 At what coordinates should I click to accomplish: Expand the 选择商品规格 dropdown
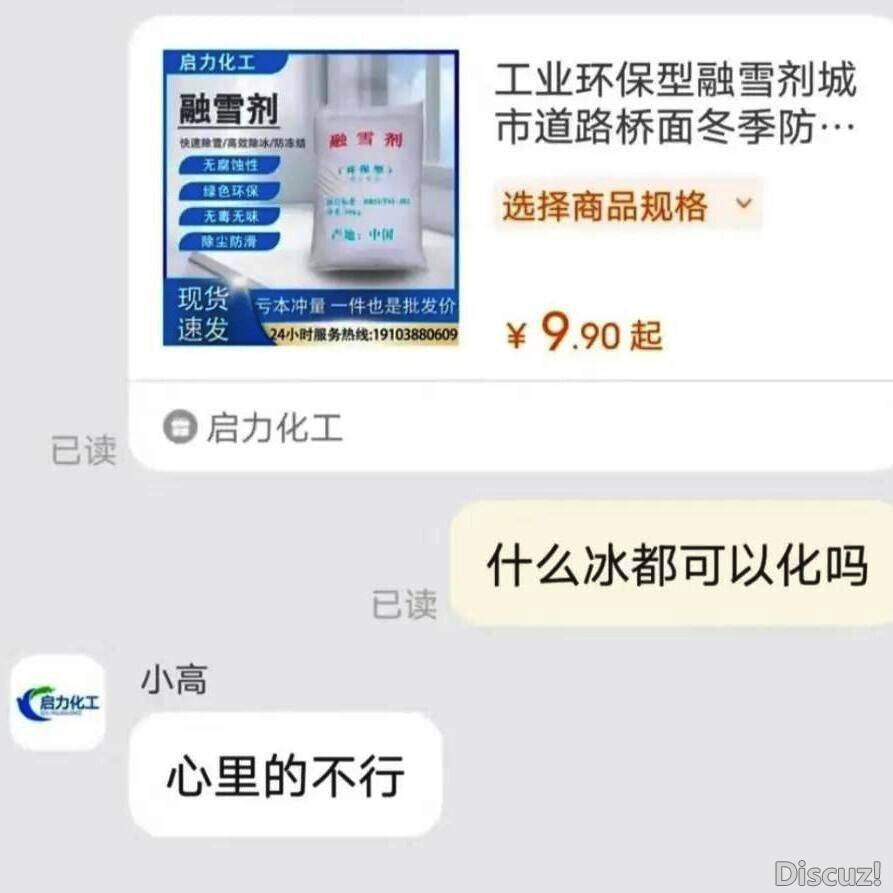pos(627,206)
